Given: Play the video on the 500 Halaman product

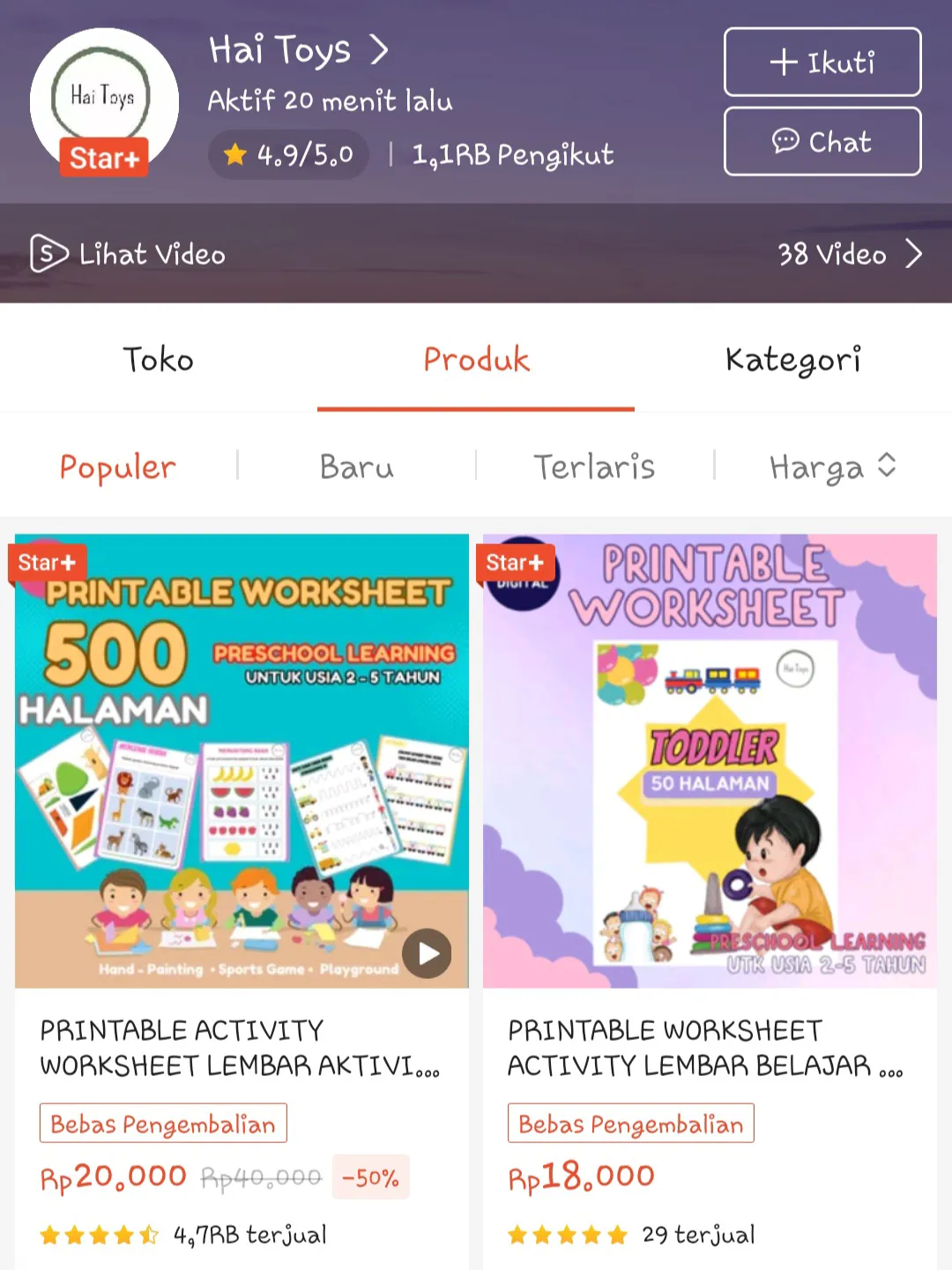Looking at the screenshot, I should (x=427, y=953).
